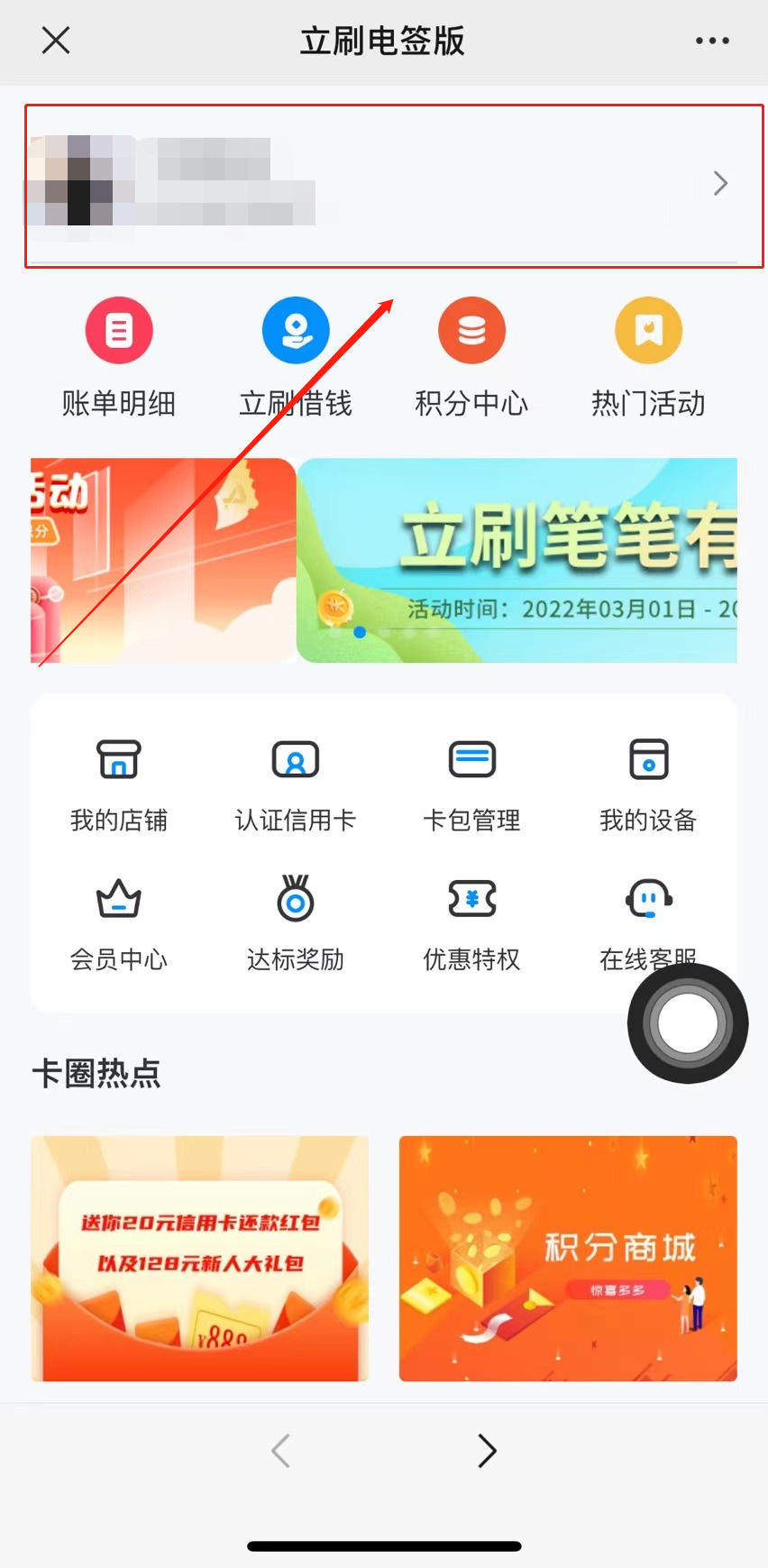Expand the profile card via right chevron
768x1568 pixels.
719,183
